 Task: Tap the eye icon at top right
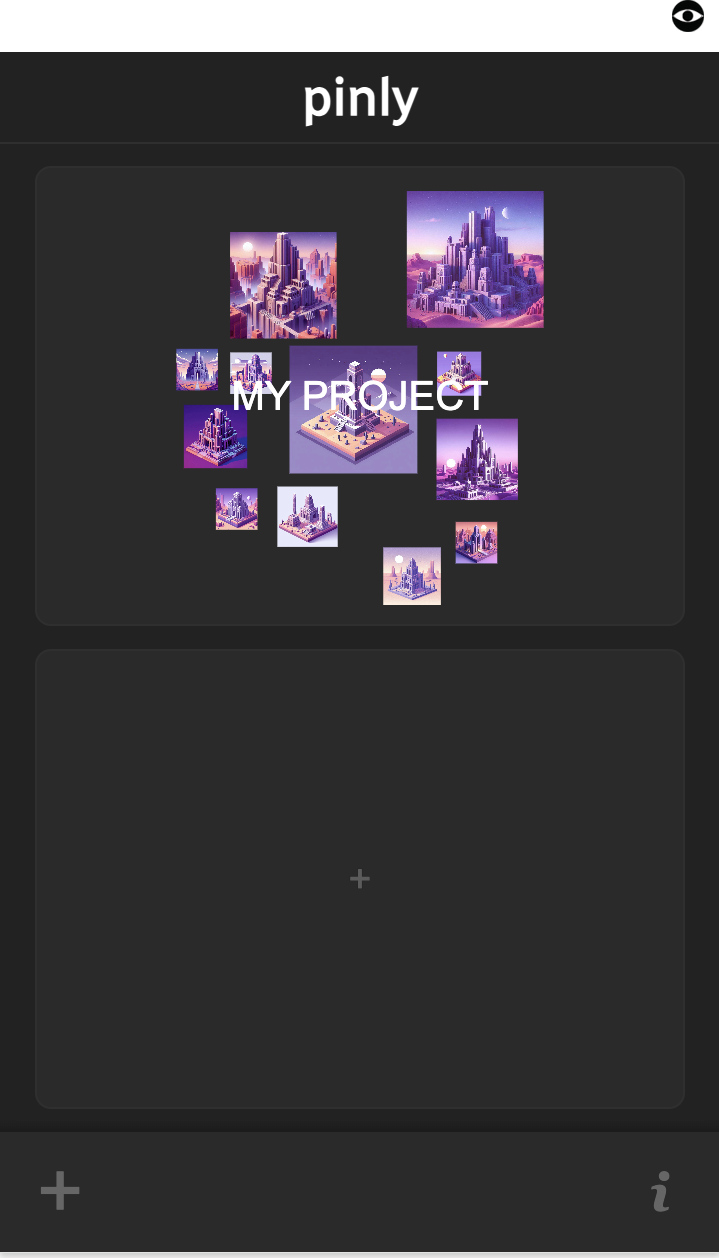click(688, 16)
